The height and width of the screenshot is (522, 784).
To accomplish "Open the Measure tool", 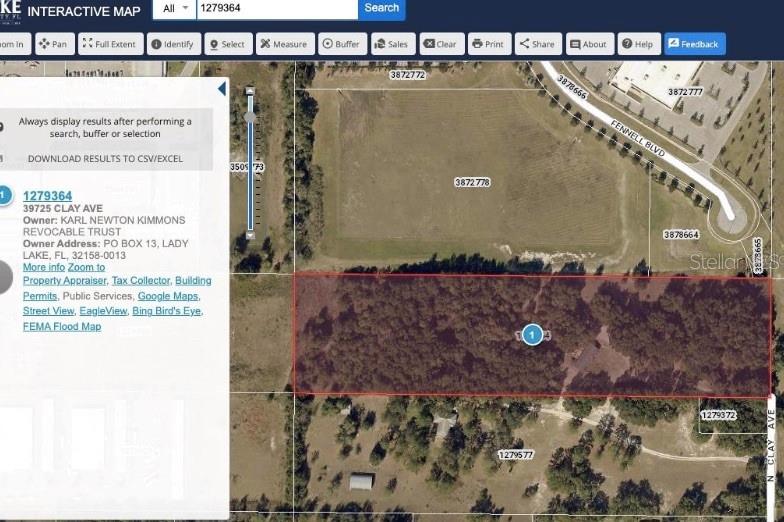I will 285,44.
